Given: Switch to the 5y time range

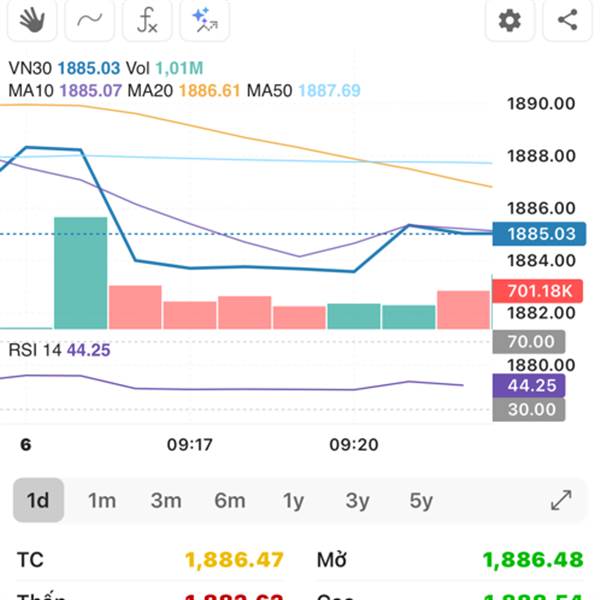Looking at the screenshot, I should tap(421, 501).
